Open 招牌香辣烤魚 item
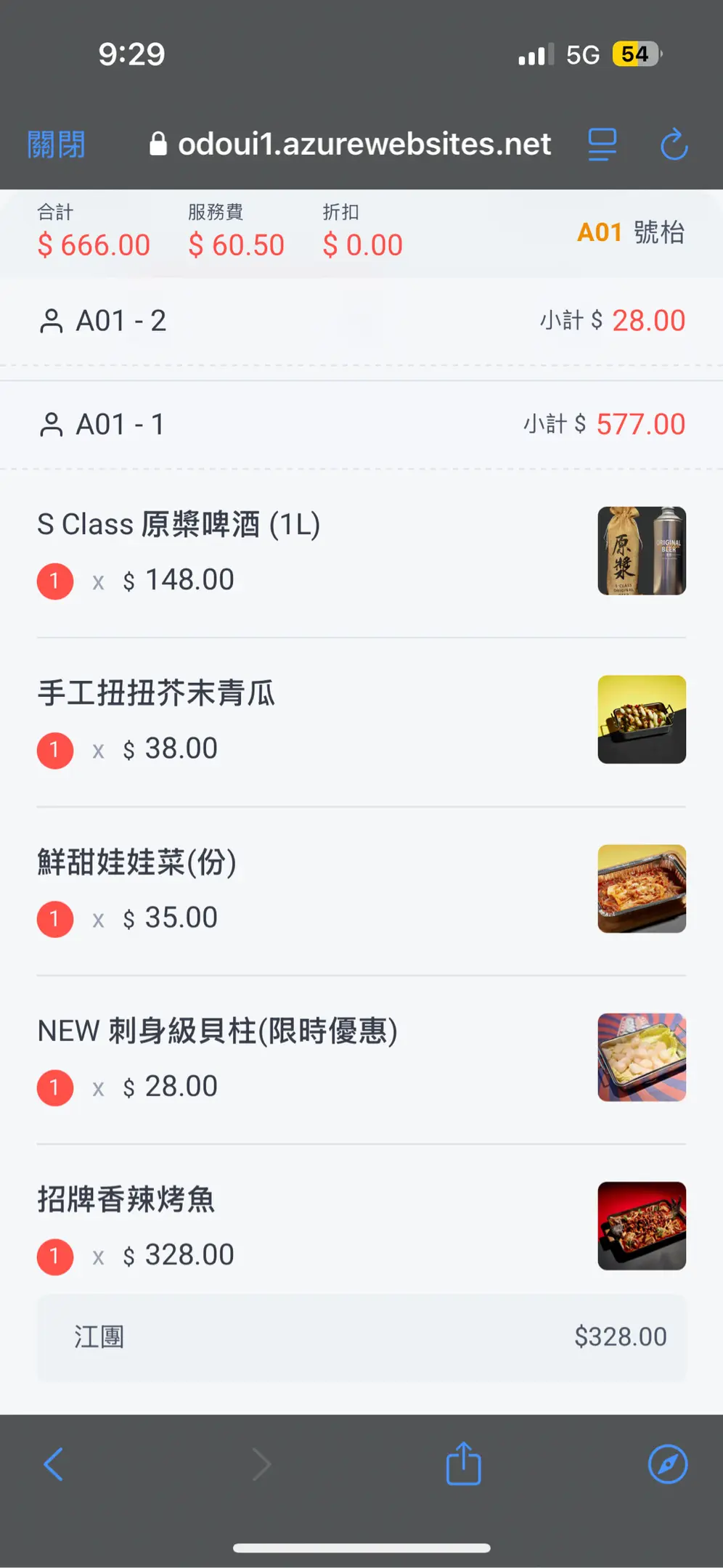The image size is (723, 1568). 126,1199
